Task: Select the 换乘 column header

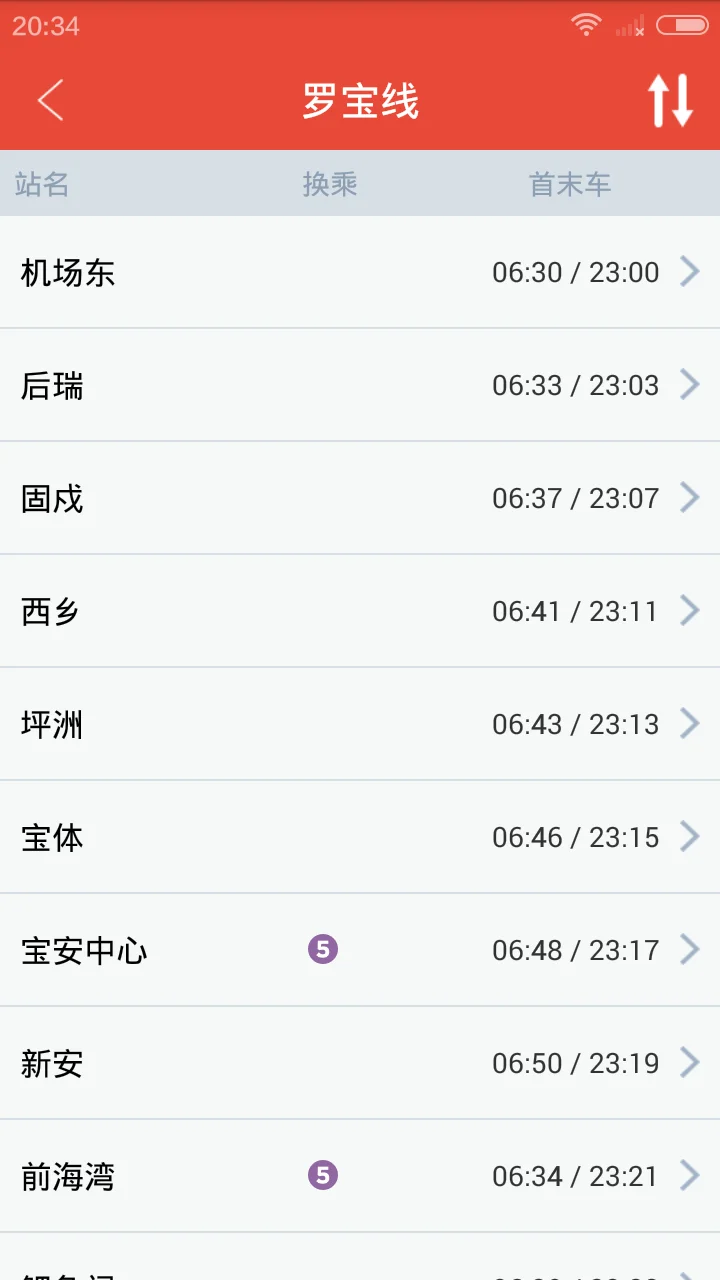Action: coord(330,183)
